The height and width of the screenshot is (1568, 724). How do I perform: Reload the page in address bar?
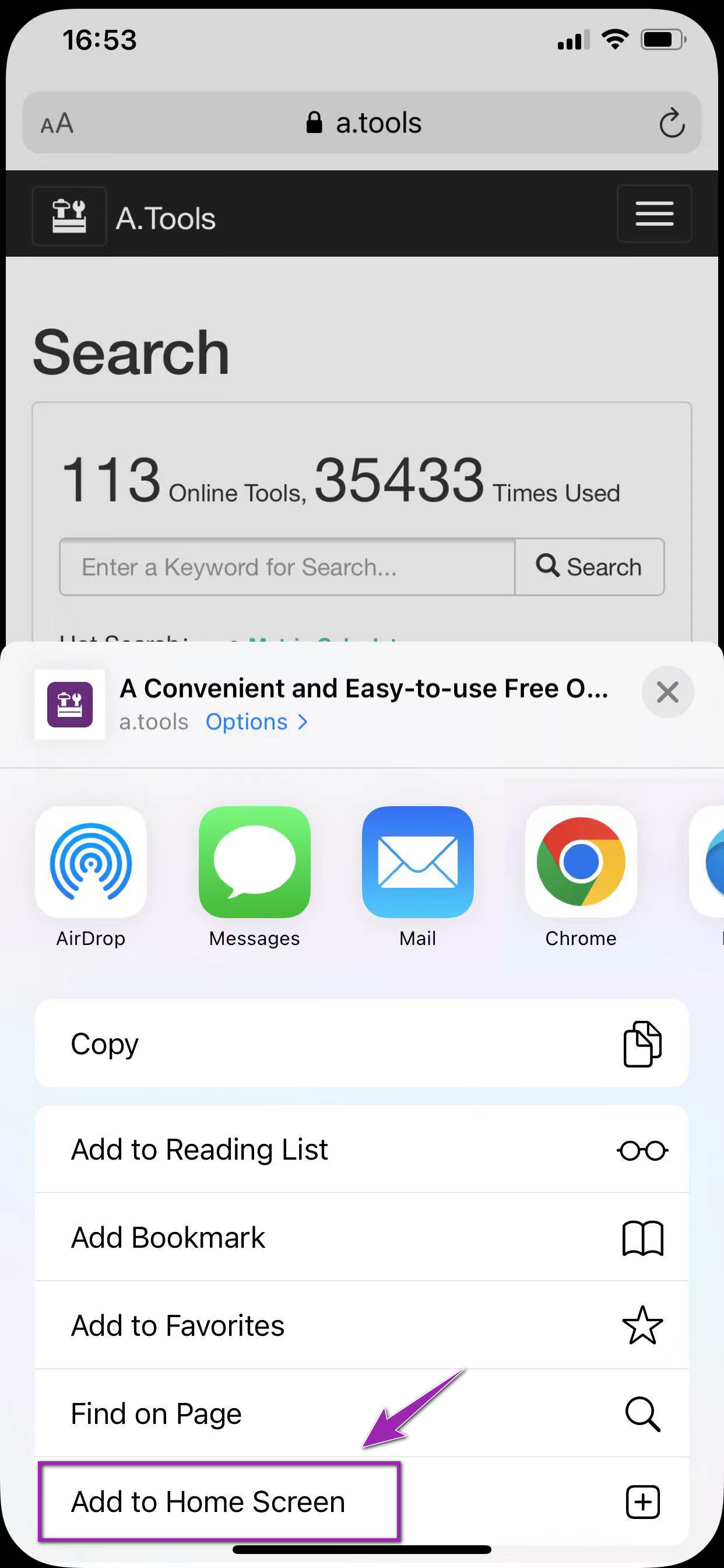pos(672,123)
